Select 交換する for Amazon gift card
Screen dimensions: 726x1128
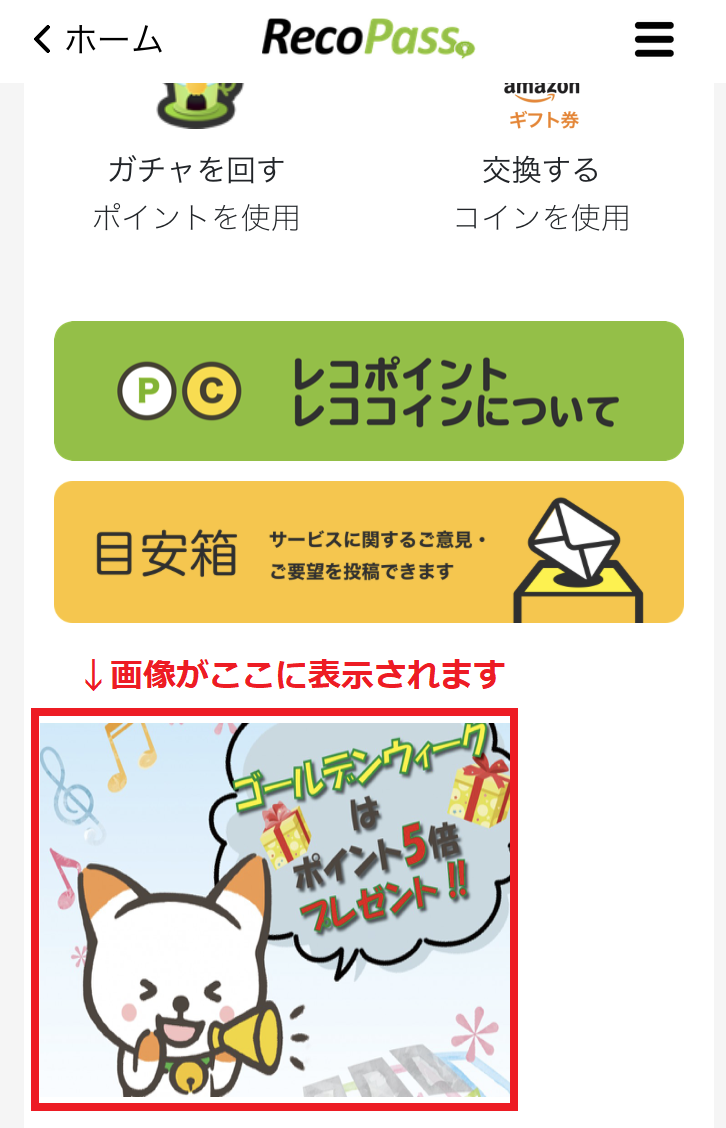click(x=541, y=170)
